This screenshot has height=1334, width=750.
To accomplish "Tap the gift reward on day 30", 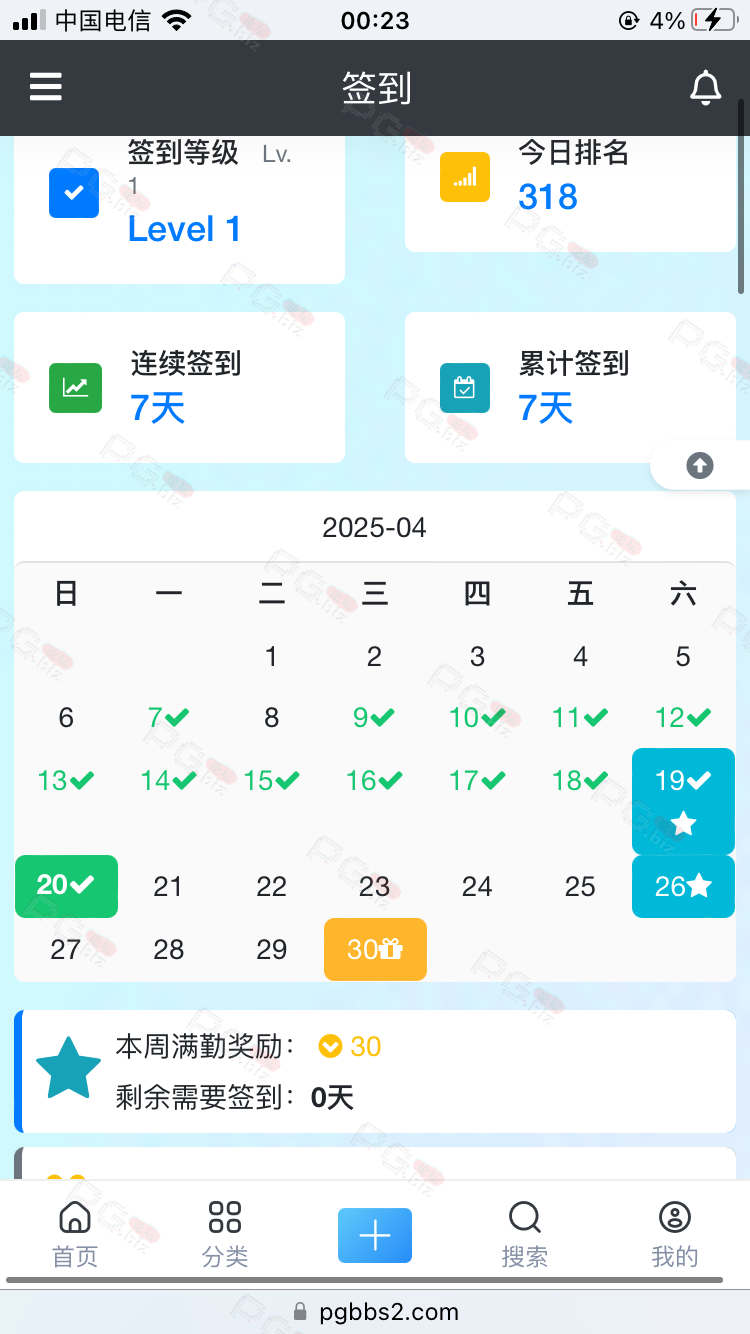I will coord(375,949).
